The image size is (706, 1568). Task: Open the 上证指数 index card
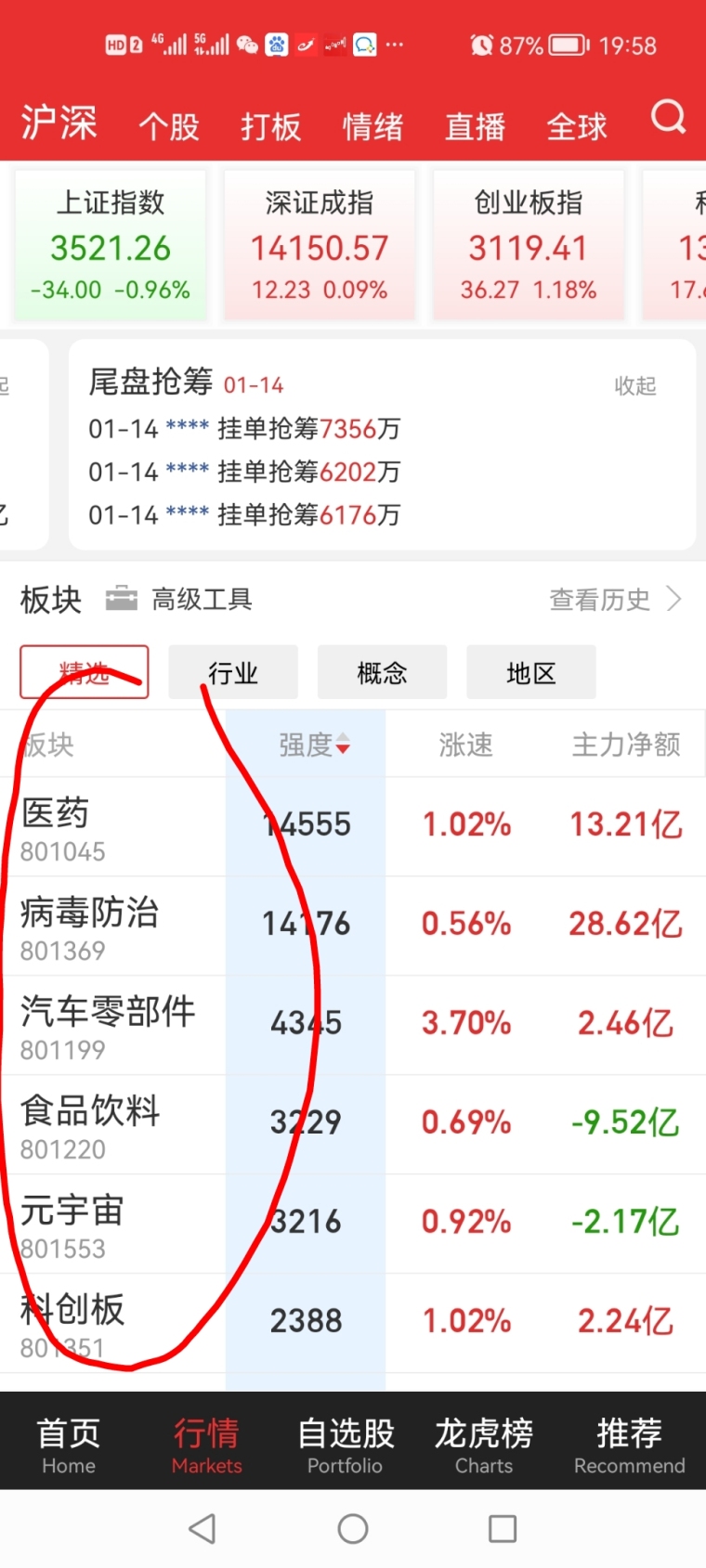[x=111, y=245]
